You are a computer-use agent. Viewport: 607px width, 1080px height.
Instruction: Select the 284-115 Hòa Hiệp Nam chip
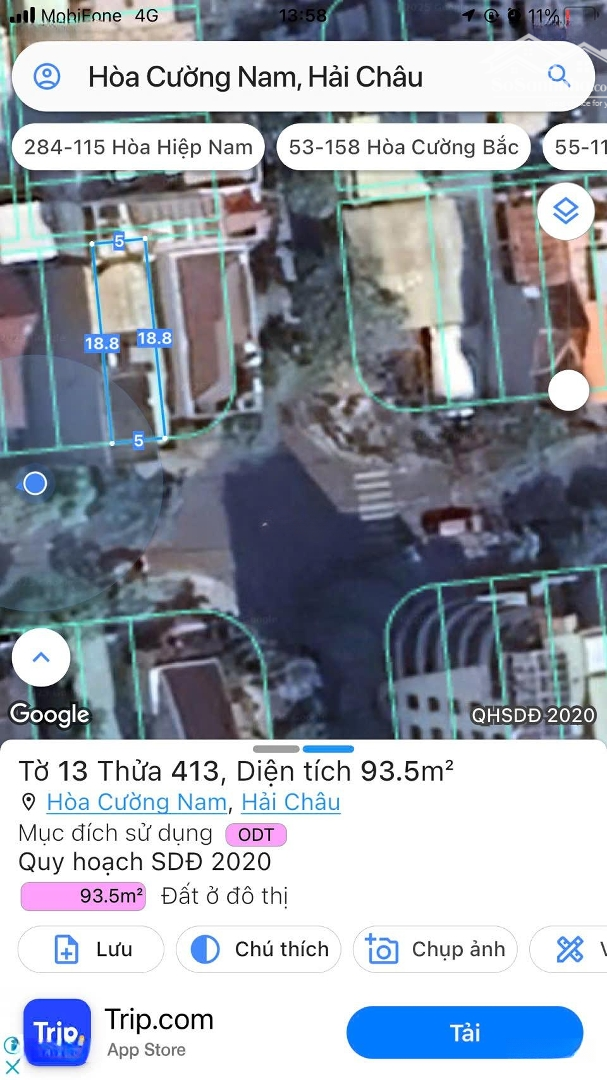pyautogui.click(x=139, y=148)
